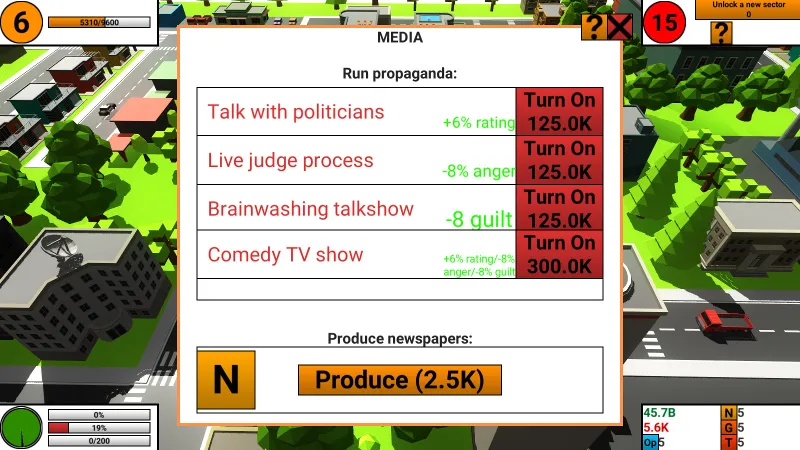Viewport: 800px width, 450px height.
Task: Open help under Unlock a new sector
Action: 721,33
